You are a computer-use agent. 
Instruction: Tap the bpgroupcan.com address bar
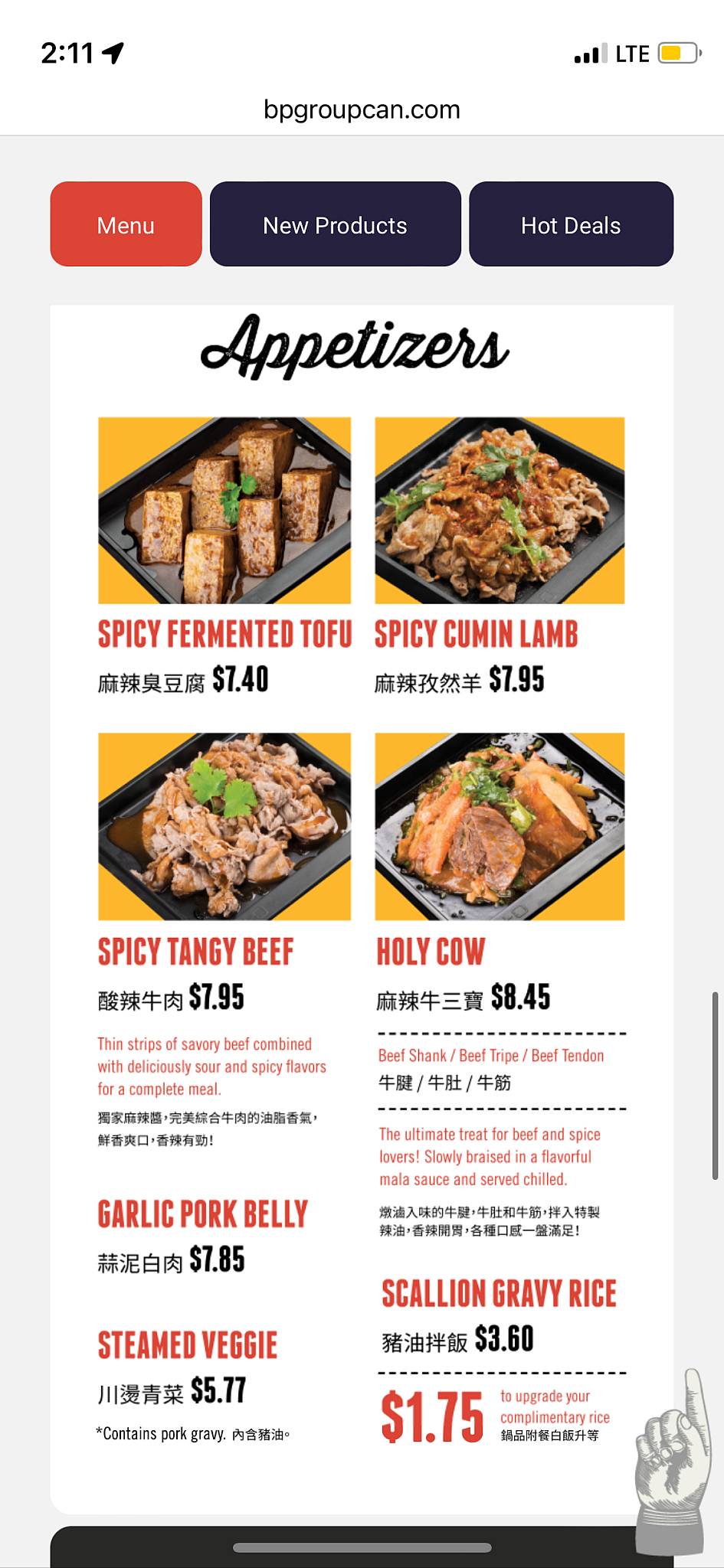coord(361,109)
